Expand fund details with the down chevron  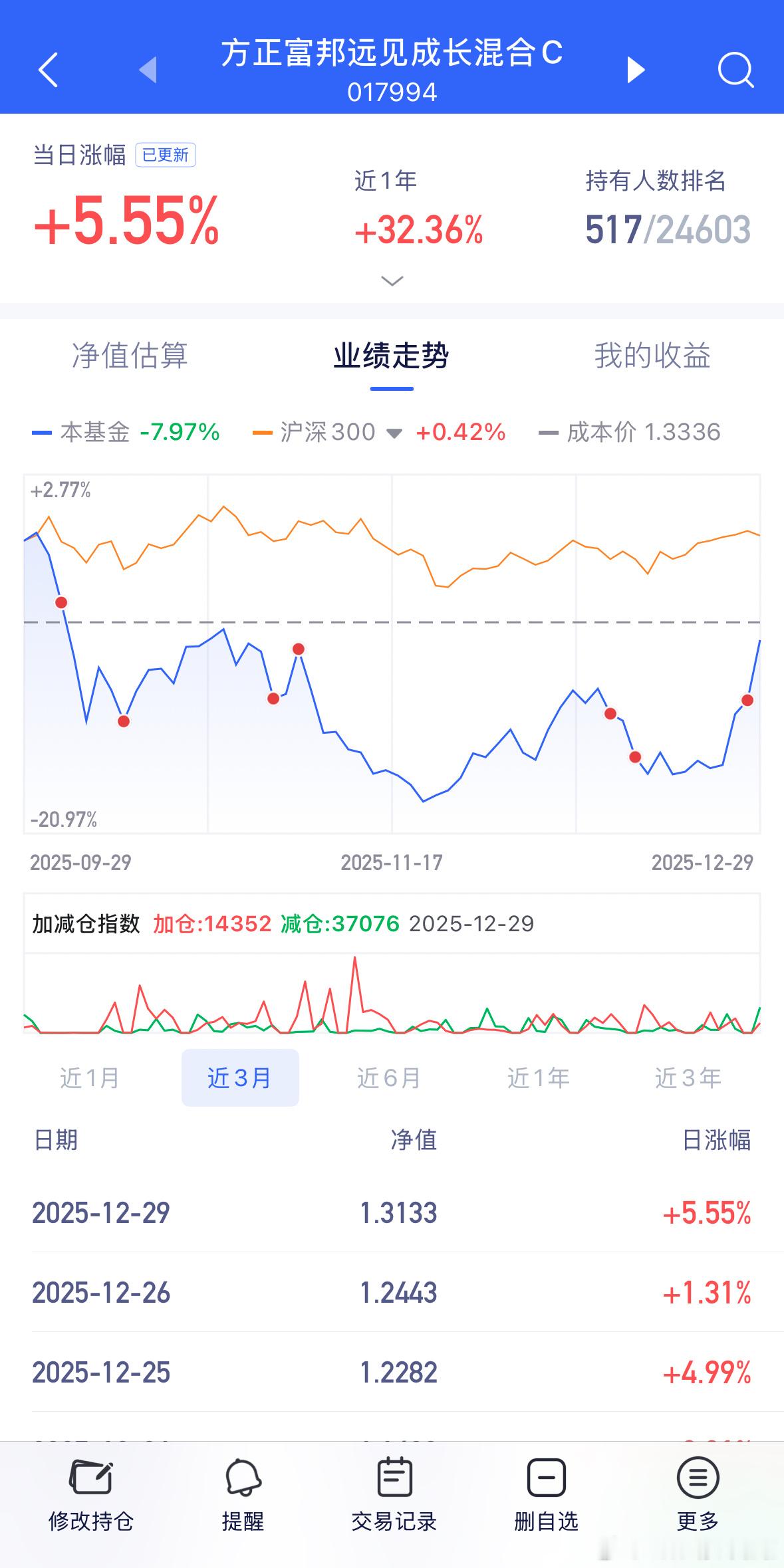392,281
